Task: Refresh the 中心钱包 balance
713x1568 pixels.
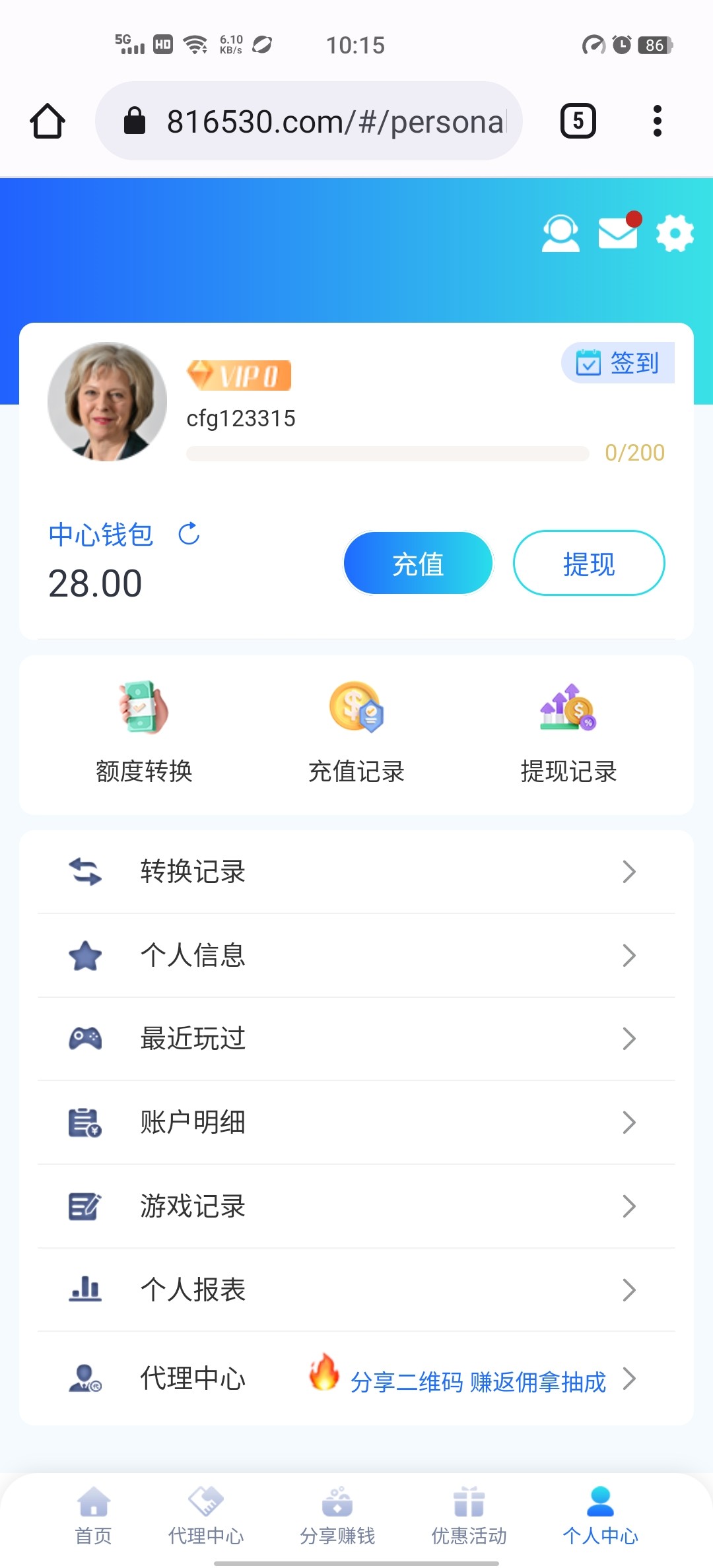Action: pos(189,534)
